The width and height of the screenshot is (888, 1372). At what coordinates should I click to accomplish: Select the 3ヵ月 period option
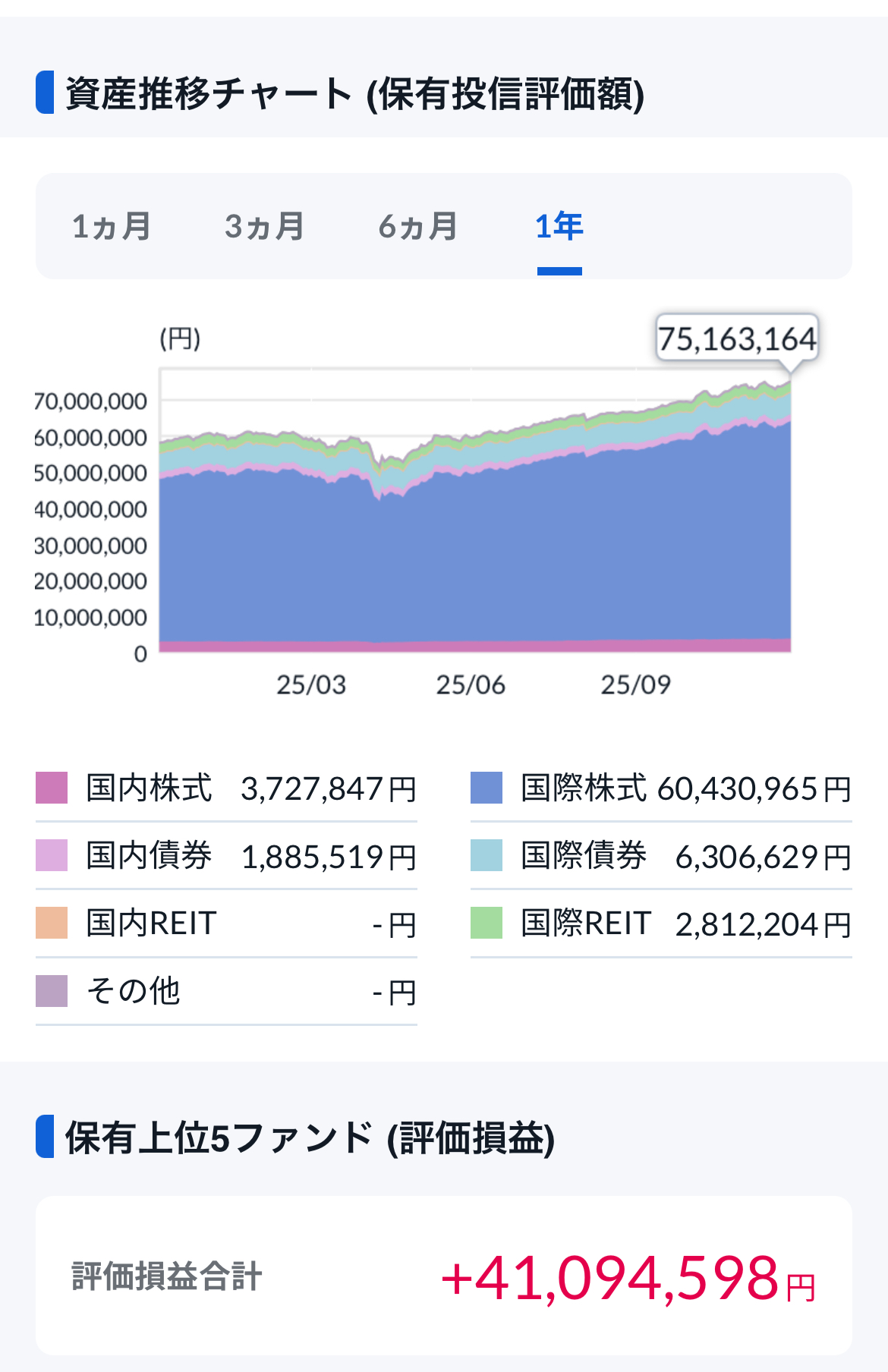click(x=265, y=226)
